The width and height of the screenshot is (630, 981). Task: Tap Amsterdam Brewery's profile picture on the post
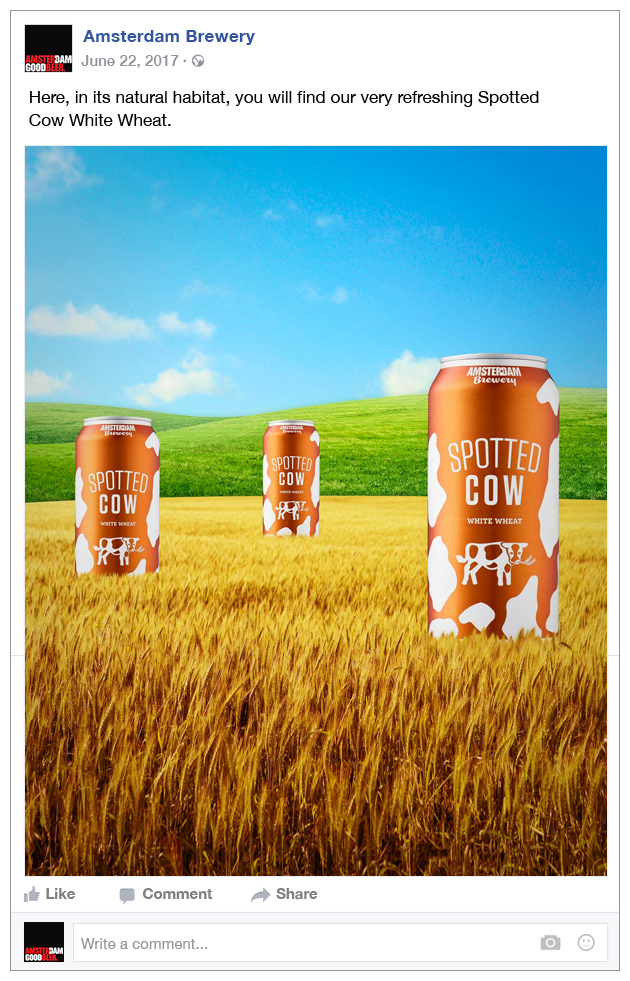(48, 48)
